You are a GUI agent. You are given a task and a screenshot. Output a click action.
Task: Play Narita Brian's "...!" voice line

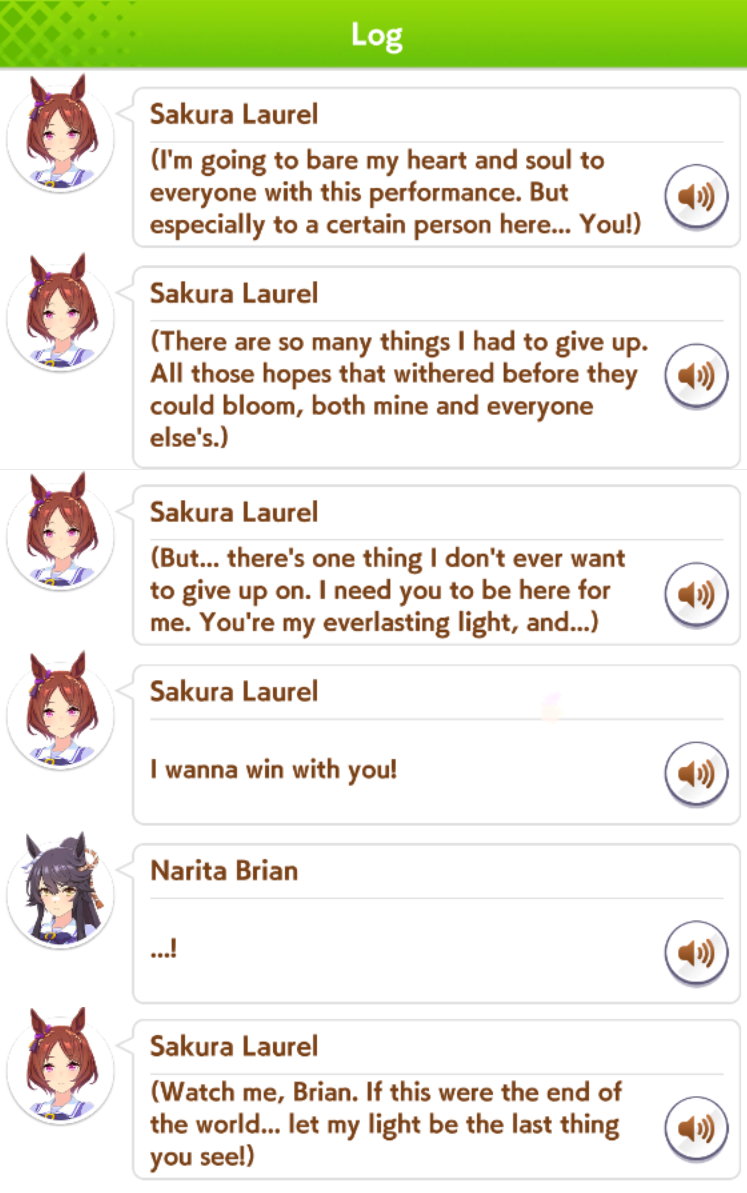pyautogui.click(x=696, y=953)
